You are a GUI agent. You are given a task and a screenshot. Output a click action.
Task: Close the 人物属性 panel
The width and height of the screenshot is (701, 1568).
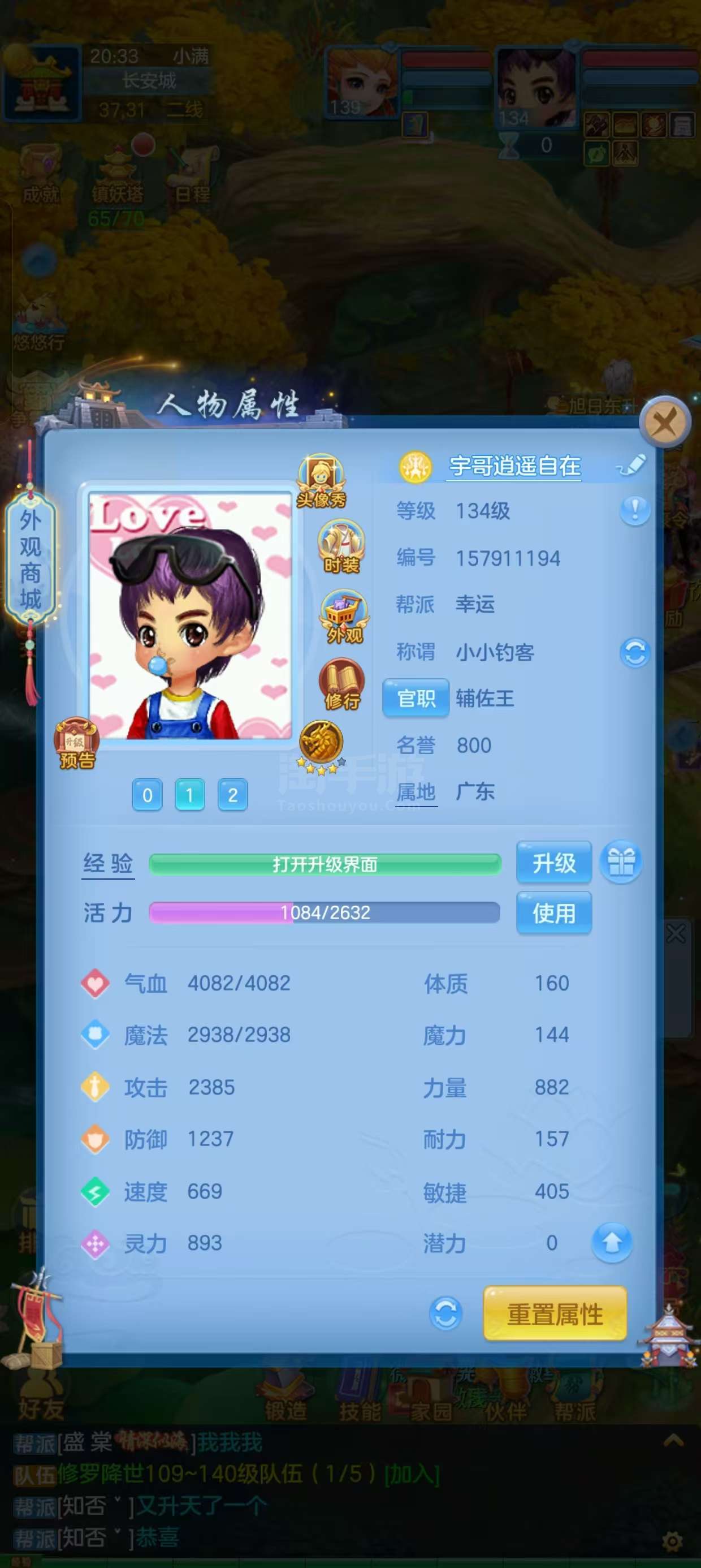click(x=664, y=422)
